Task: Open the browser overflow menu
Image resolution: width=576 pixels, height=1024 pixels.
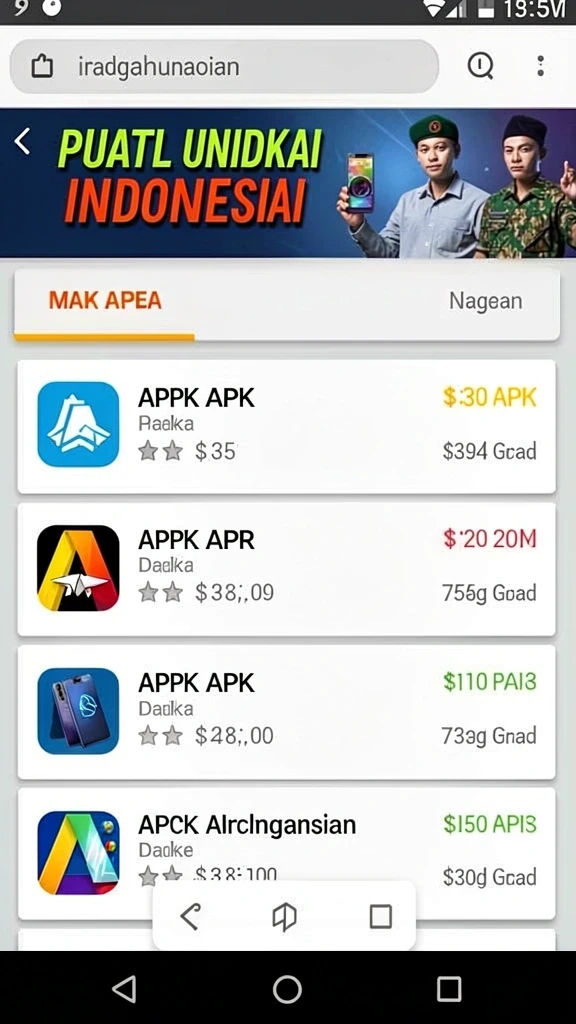Action: 540,66
